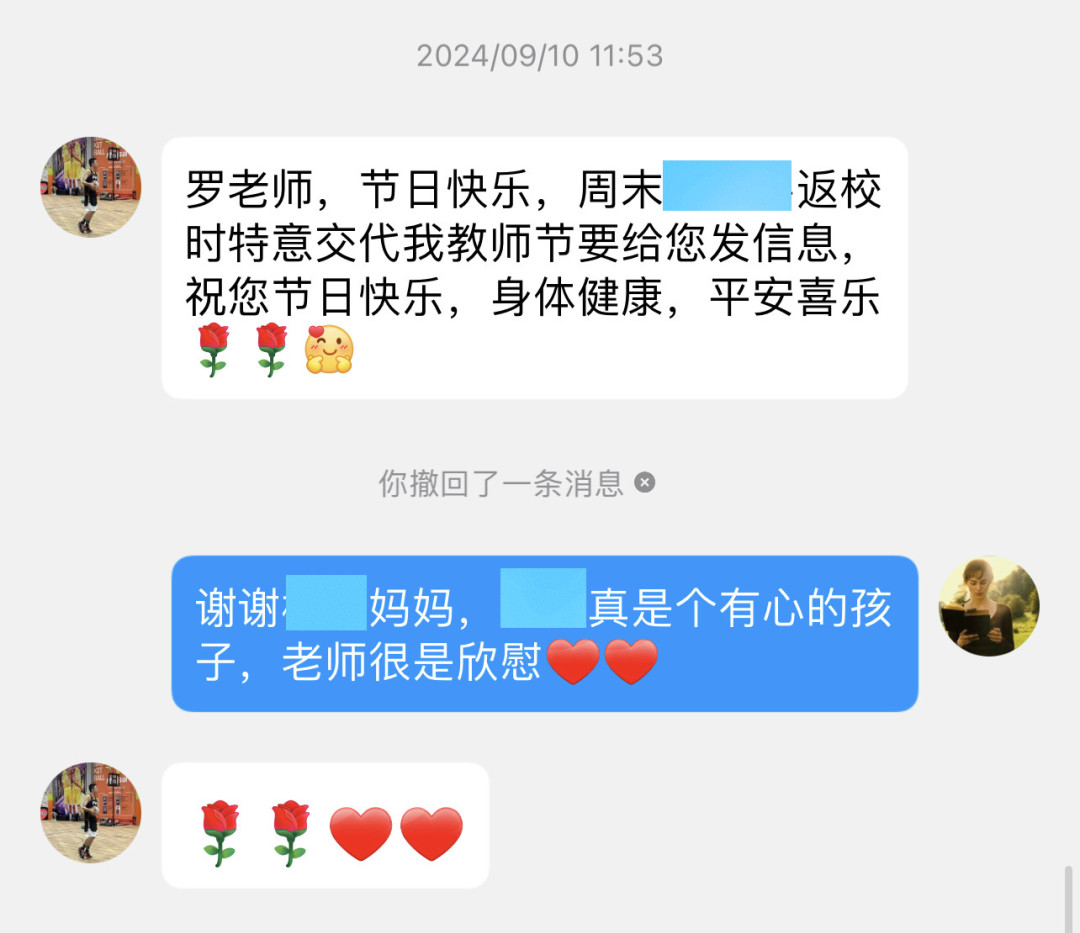This screenshot has height=933, width=1080.
Task: Open your own avatar beside the blue reply
Action: click(x=989, y=606)
